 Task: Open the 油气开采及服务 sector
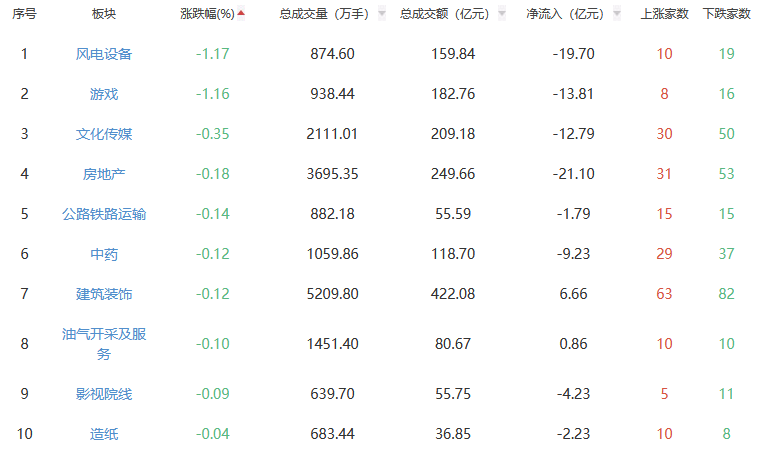coord(104,344)
